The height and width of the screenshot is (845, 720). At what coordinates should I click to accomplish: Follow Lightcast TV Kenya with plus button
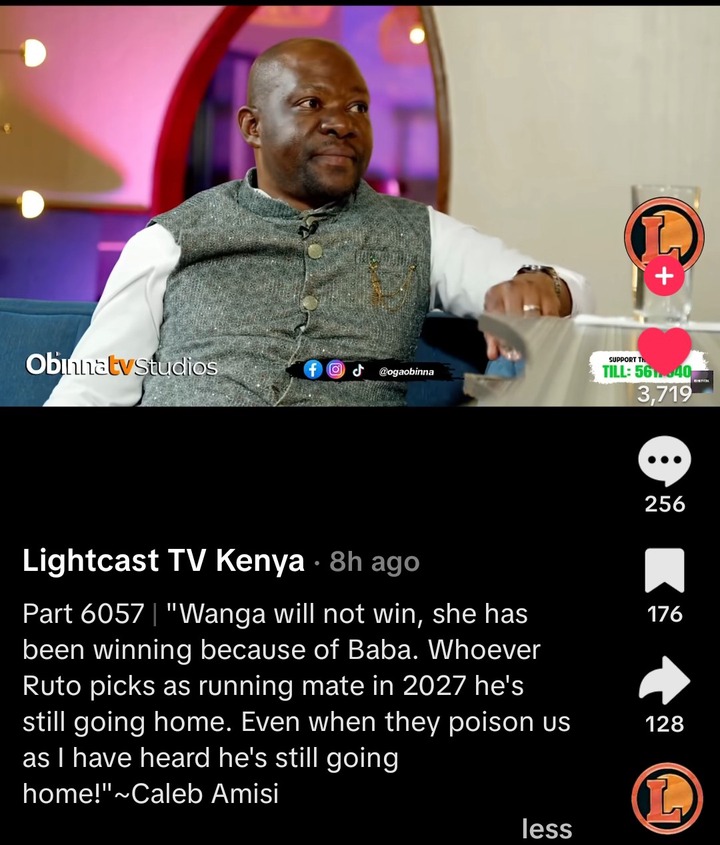(664, 277)
